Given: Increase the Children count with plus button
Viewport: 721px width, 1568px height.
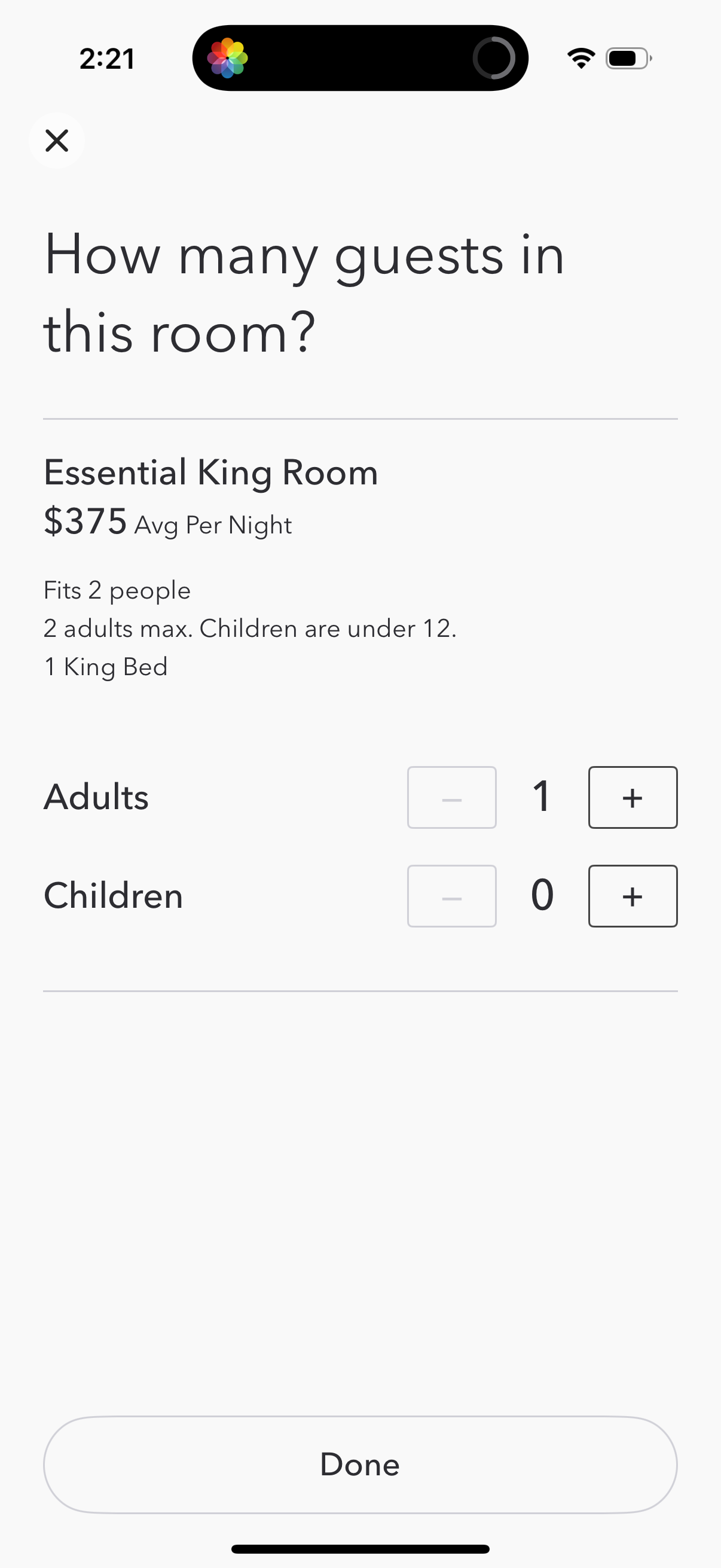Looking at the screenshot, I should point(632,896).
